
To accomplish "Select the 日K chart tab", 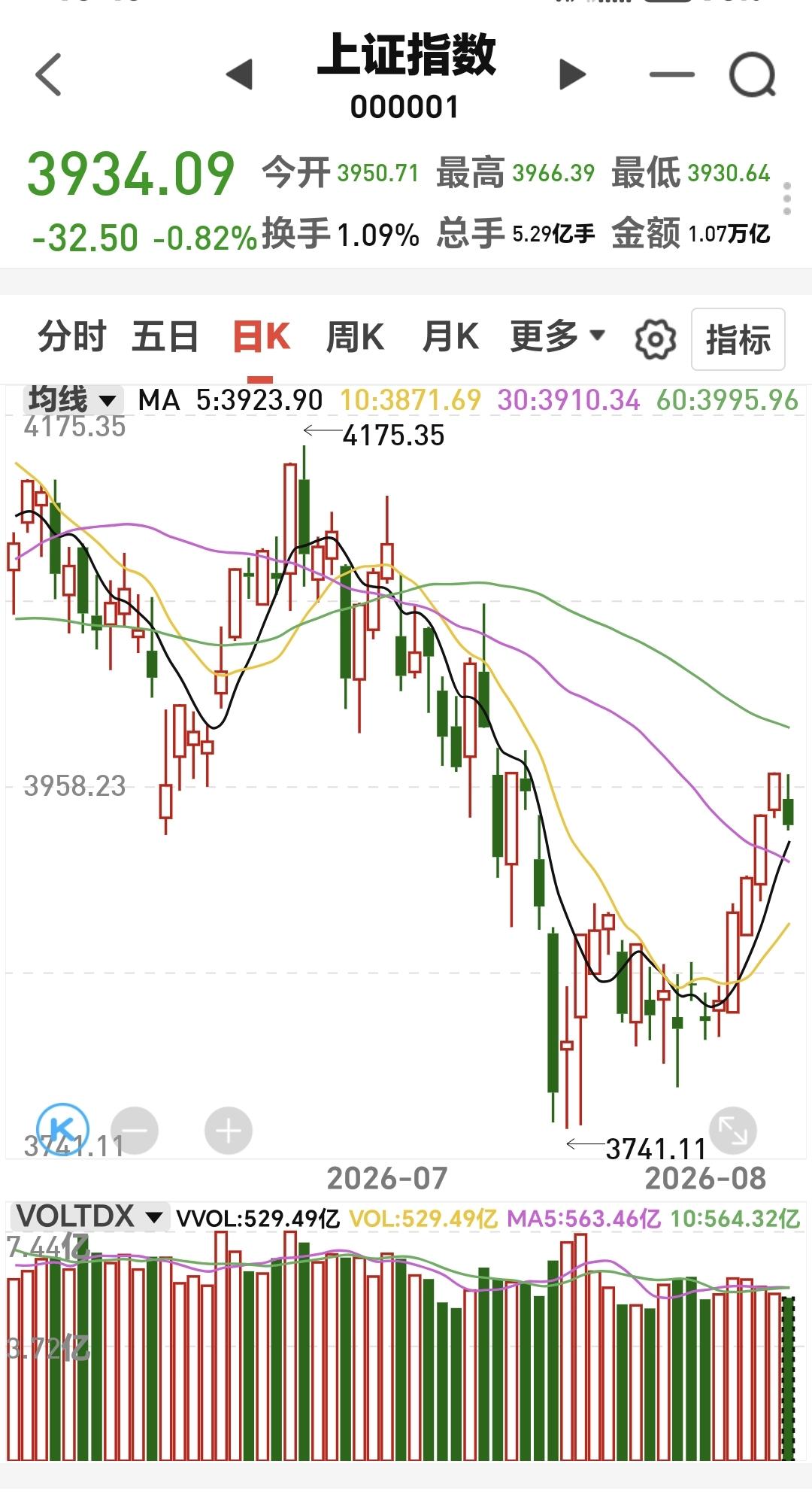I will click(x=261, y=336).
